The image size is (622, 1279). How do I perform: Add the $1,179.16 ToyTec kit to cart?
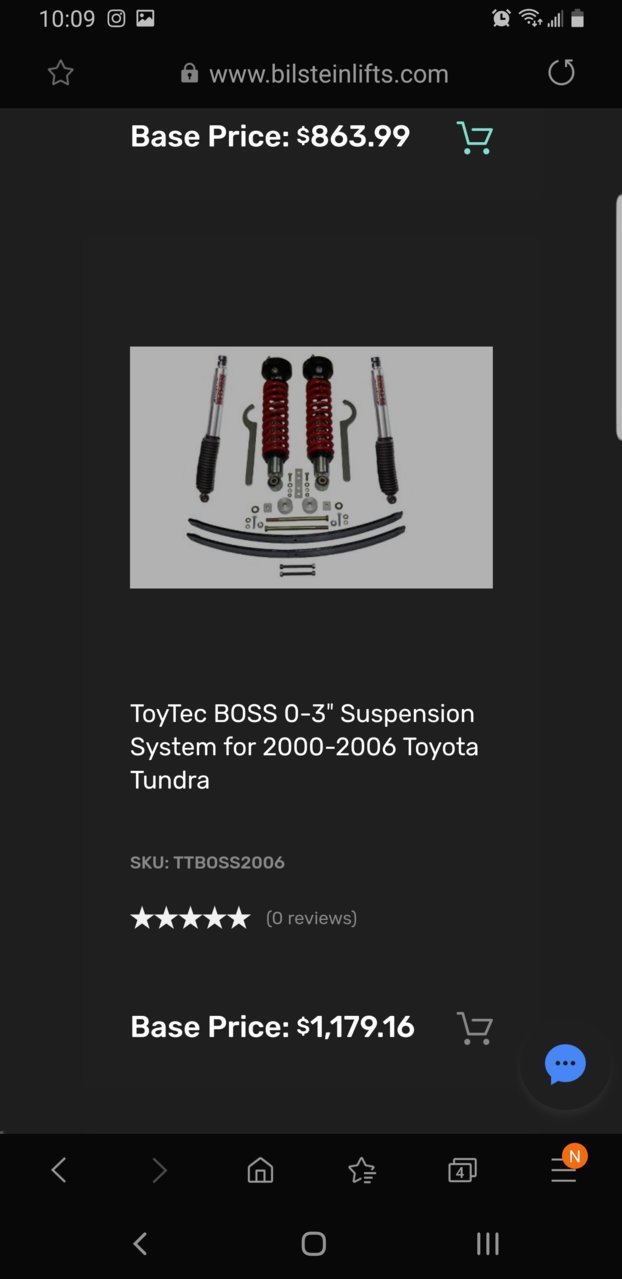pyautogui.click(x=474, y=1028)
